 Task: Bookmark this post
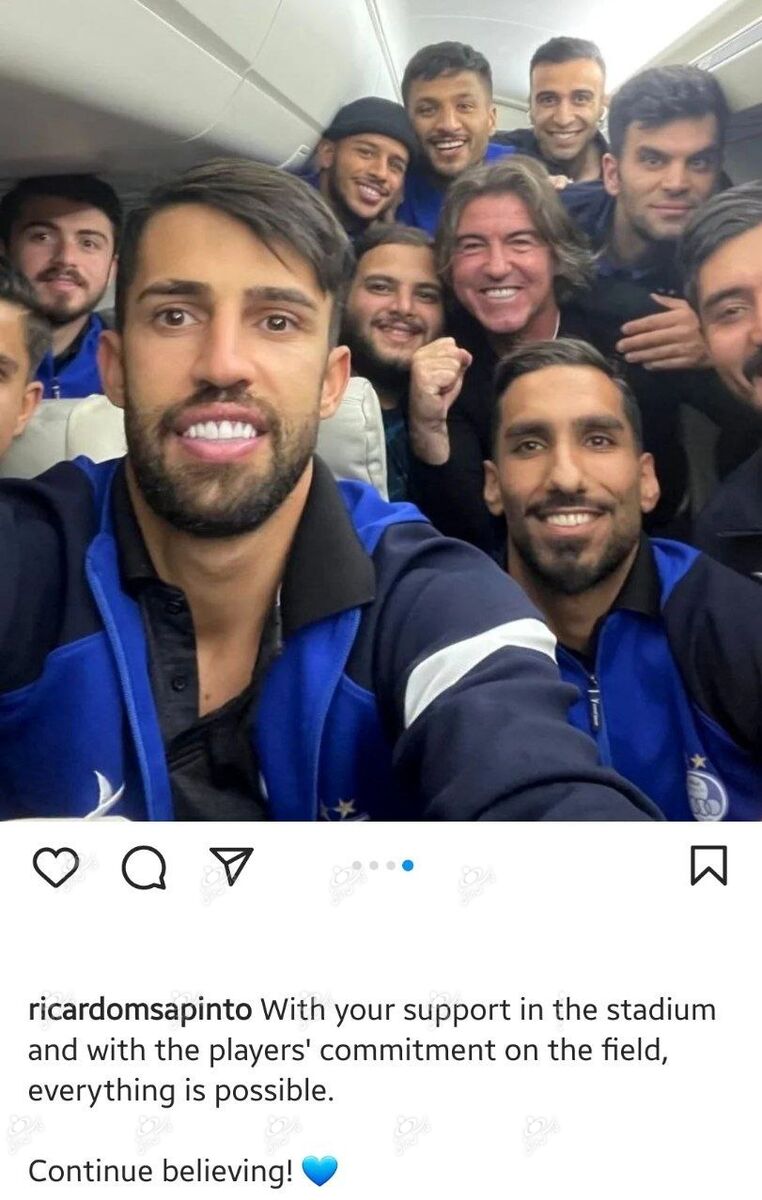pos(708,866)
